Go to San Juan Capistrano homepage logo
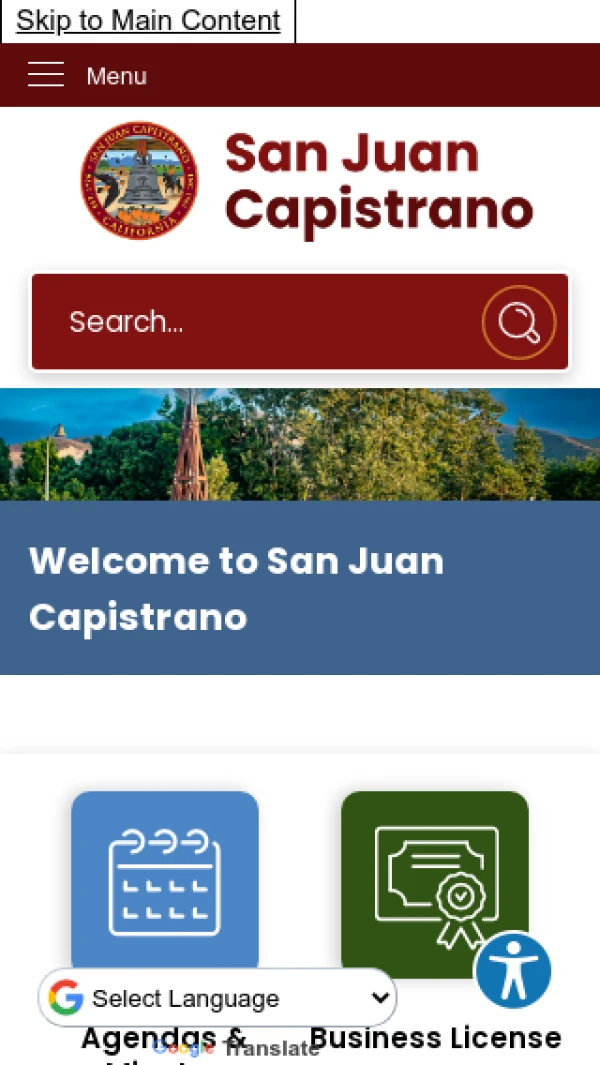Image resolution: width=600 pixels, height=1065 pixels. [305, 182]
